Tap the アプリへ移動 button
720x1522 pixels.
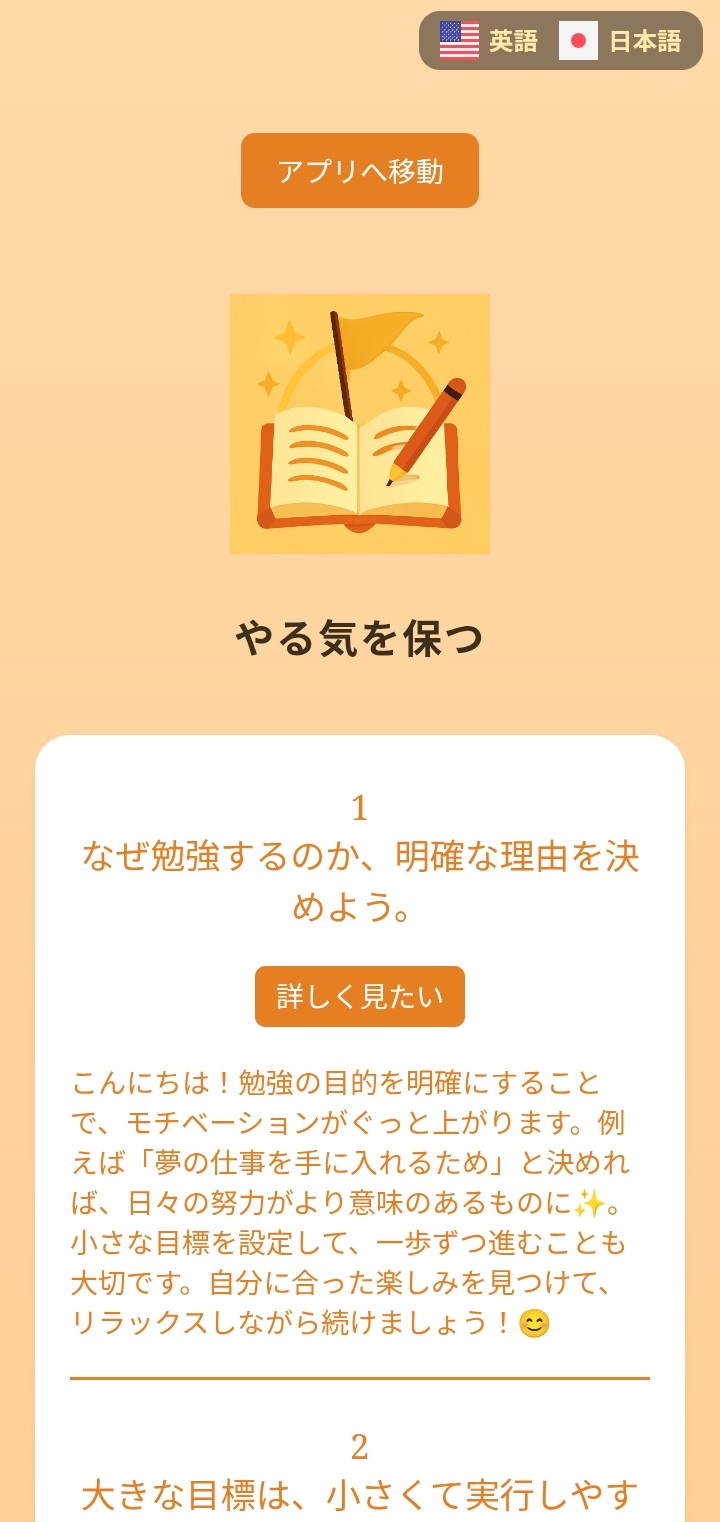click(360, 171)
